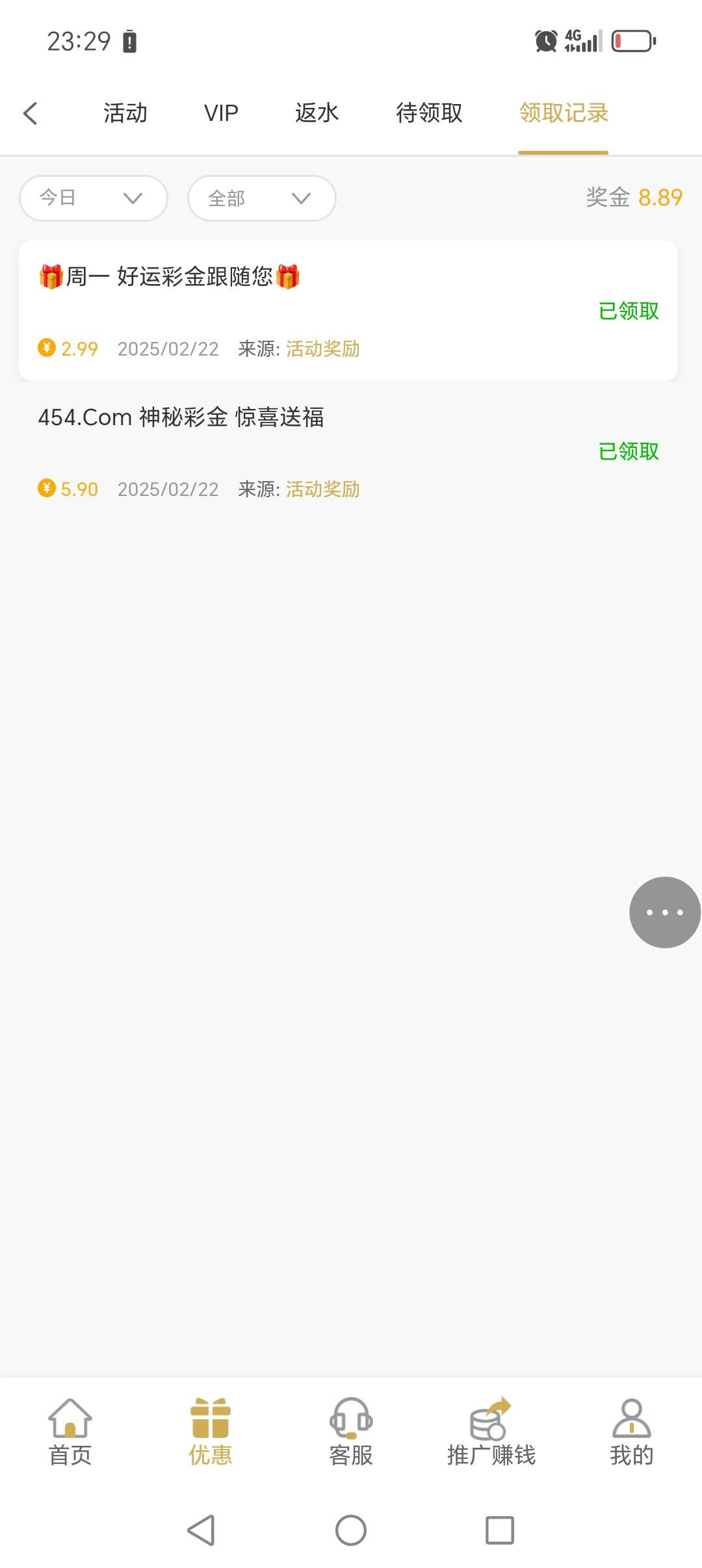Image resolution: width=702 pixels, height=1568 pixels.
Task: Open the VIP tab
Action: point(221,113)
